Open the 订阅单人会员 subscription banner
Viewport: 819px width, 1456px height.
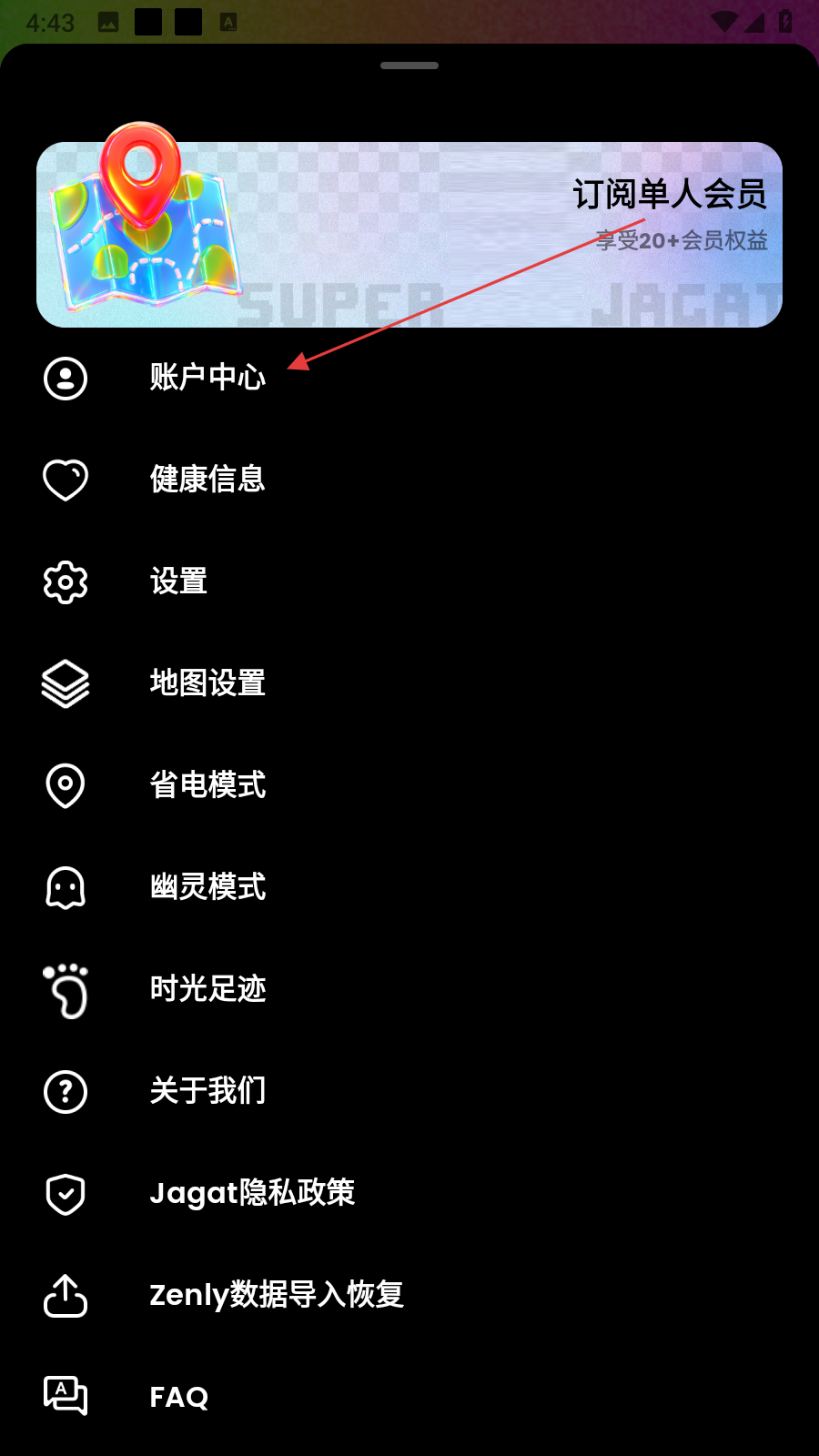point(409,235)
